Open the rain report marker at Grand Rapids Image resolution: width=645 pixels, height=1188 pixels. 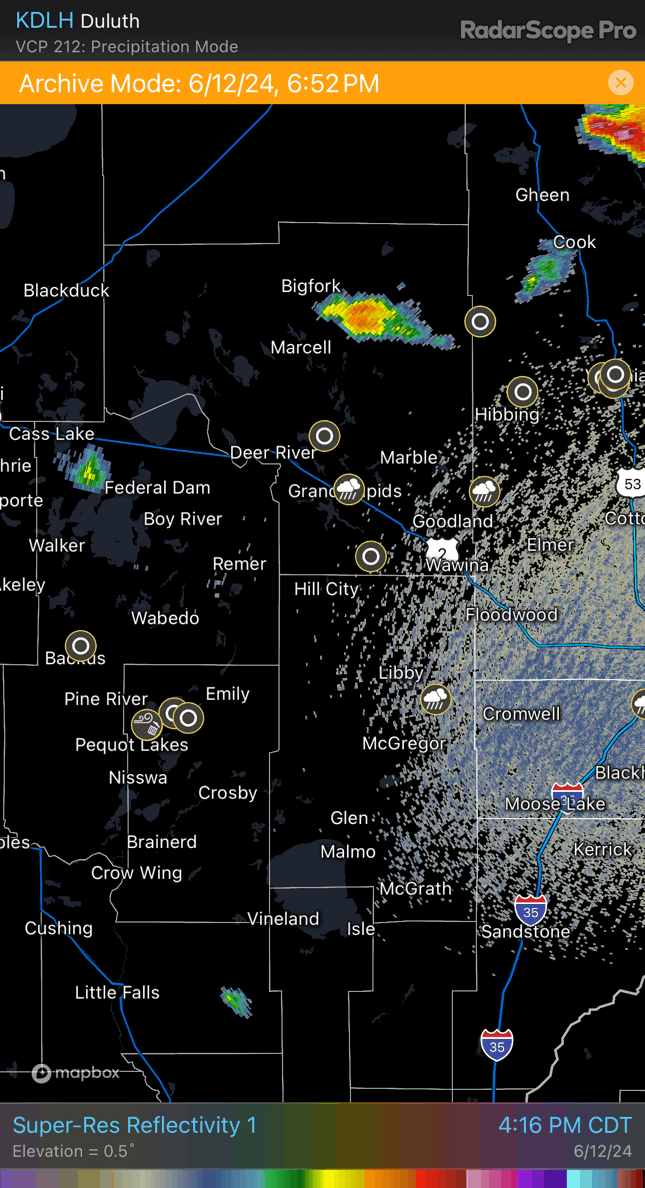[x=349, y=489]
